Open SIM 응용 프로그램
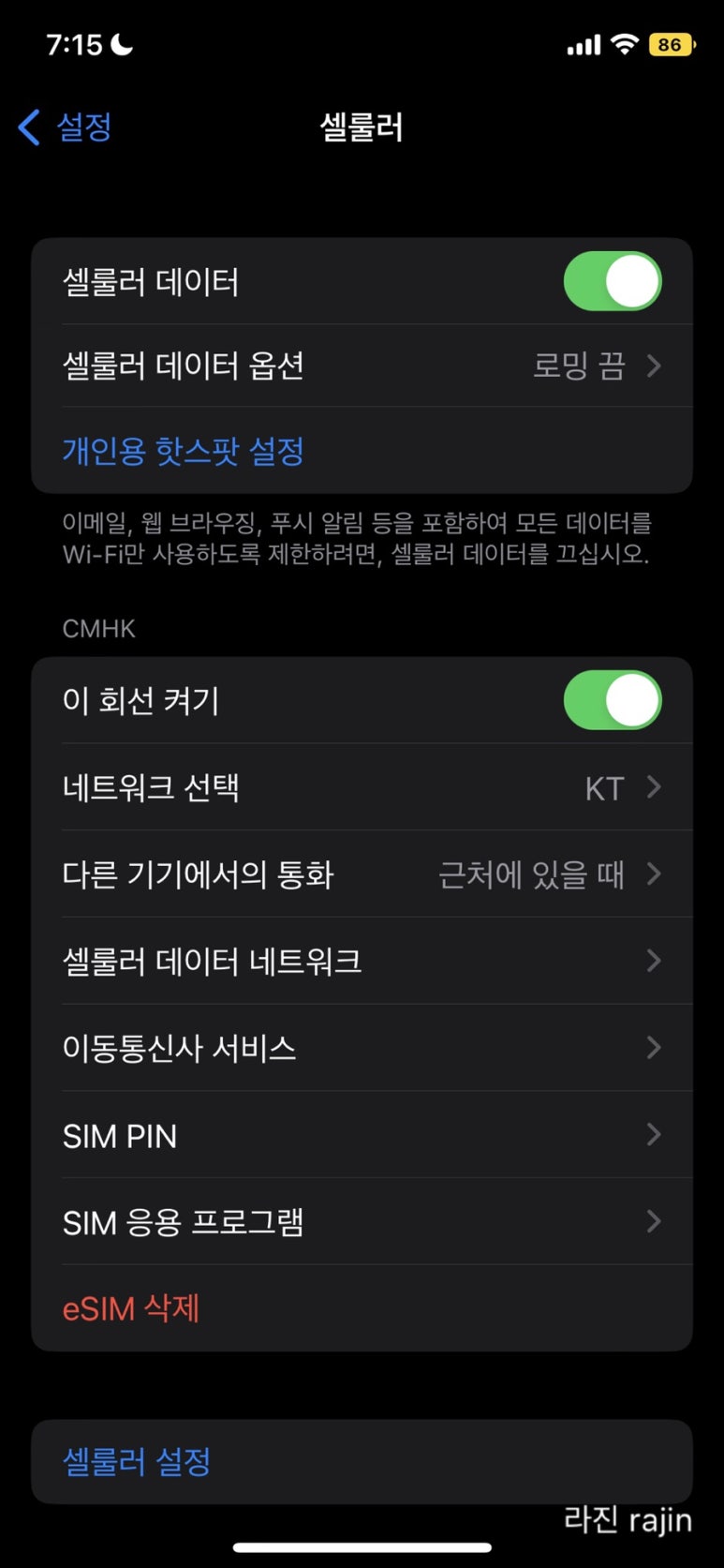The height and width of the screenshot is (1568, 724). [x=362, y=1222]
